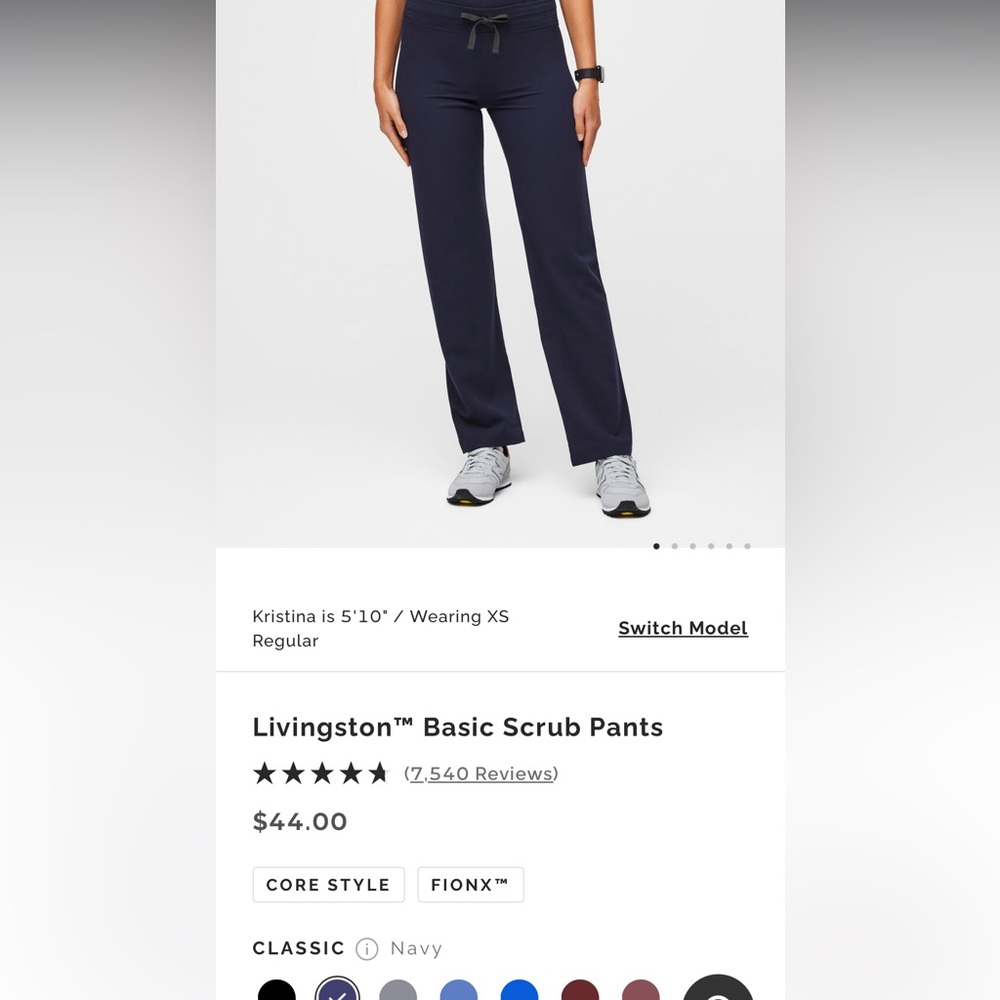
Task: Tap the FIONx chip
Action: pos(470,885)
